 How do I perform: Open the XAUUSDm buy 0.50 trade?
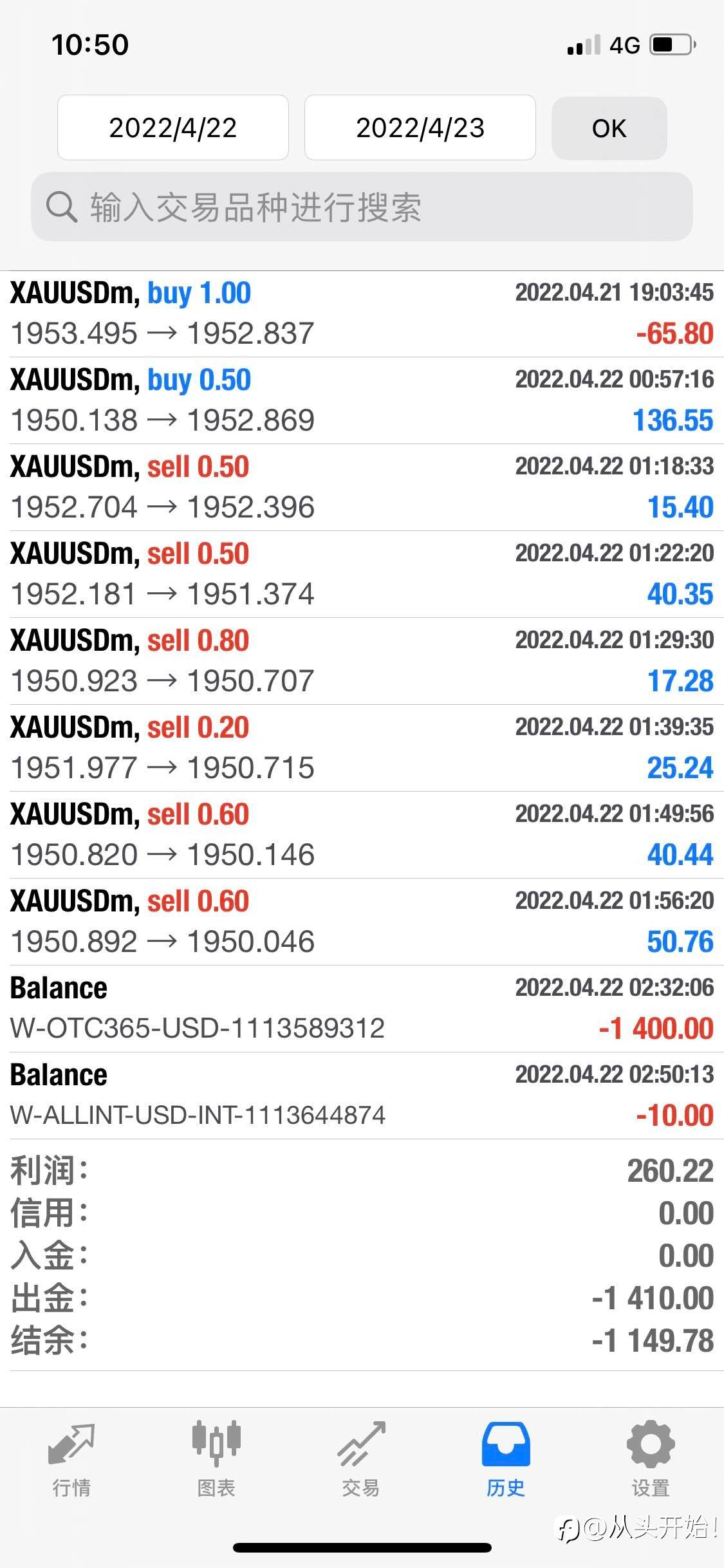click(362, 400)
